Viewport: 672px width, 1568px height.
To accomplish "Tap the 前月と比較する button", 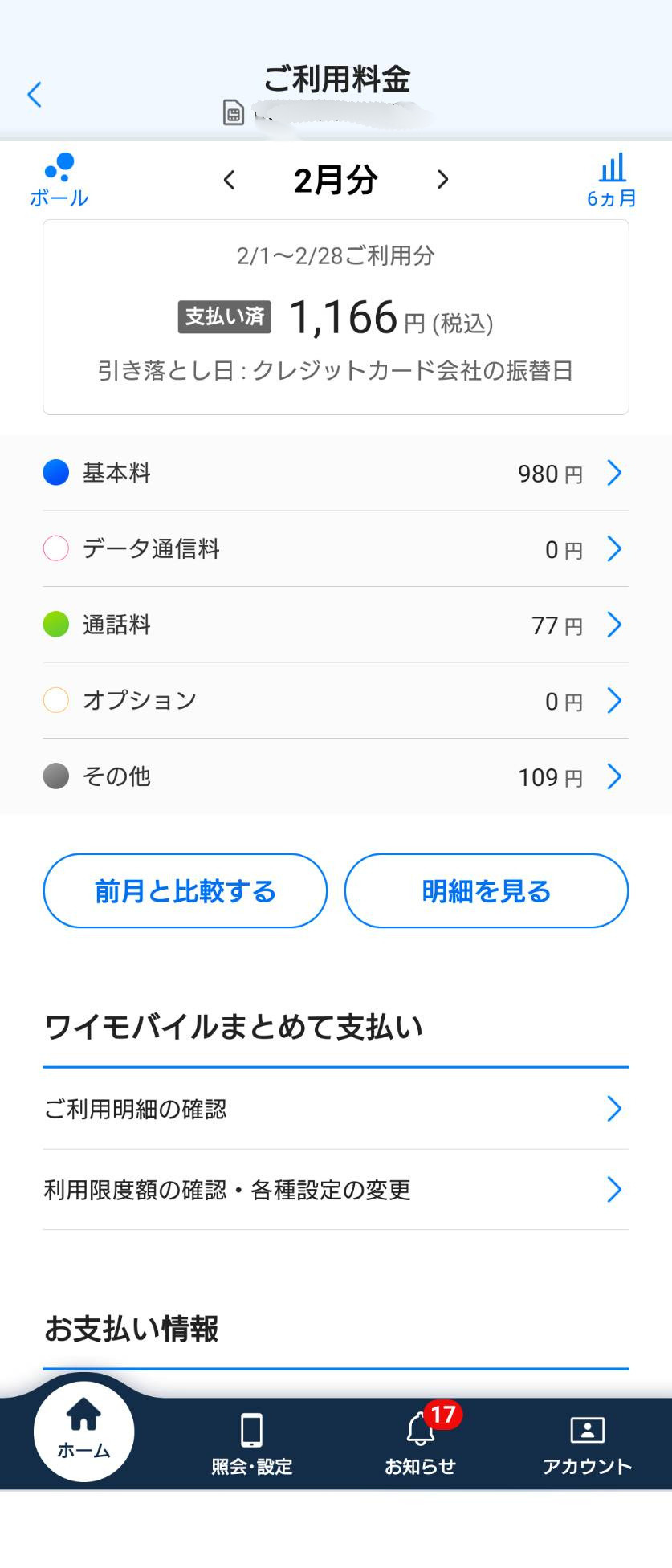I will (x=185, y=891).
